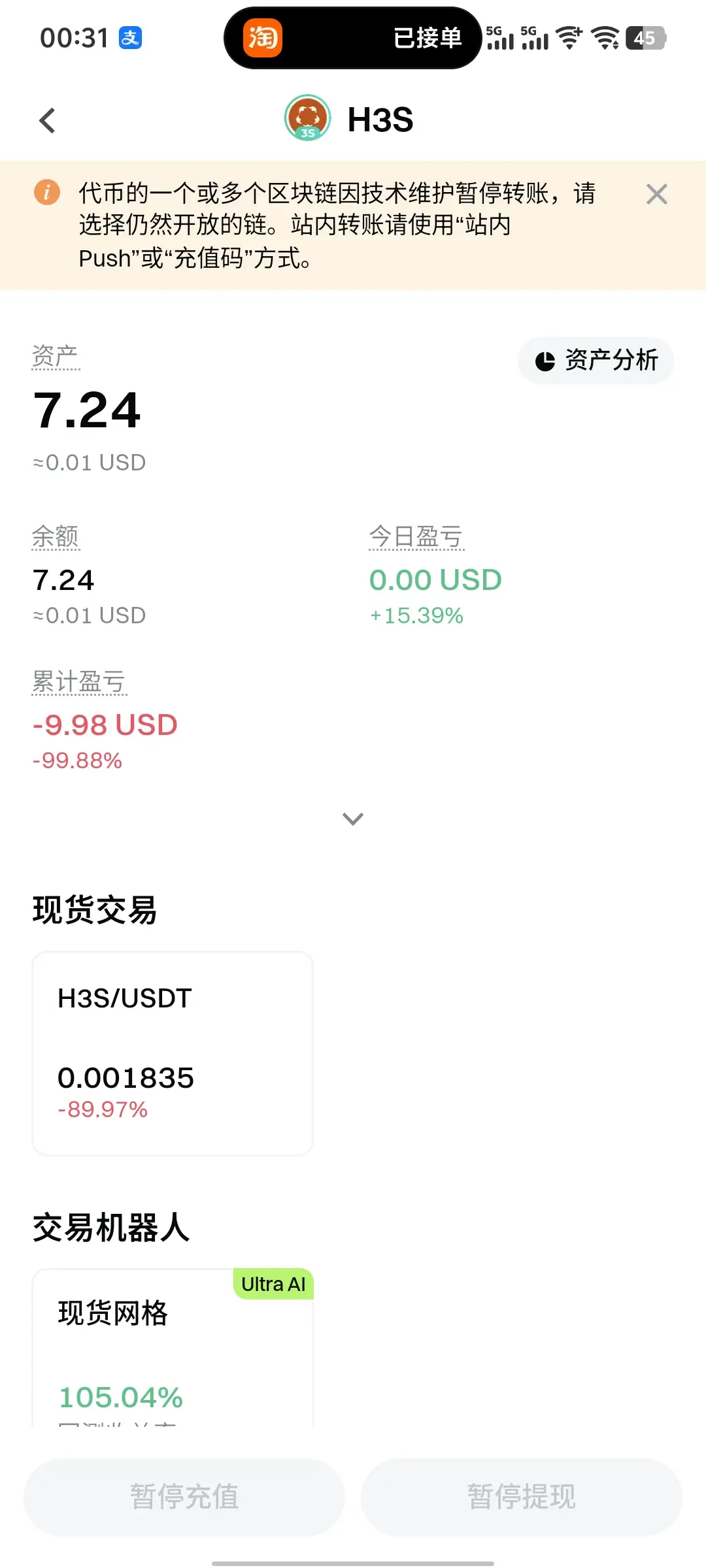The width and height of the screenshot is (706, 1568).
Task: Tap the 暂停提现 withdraw button
Action: click(x=522, y=1496)
